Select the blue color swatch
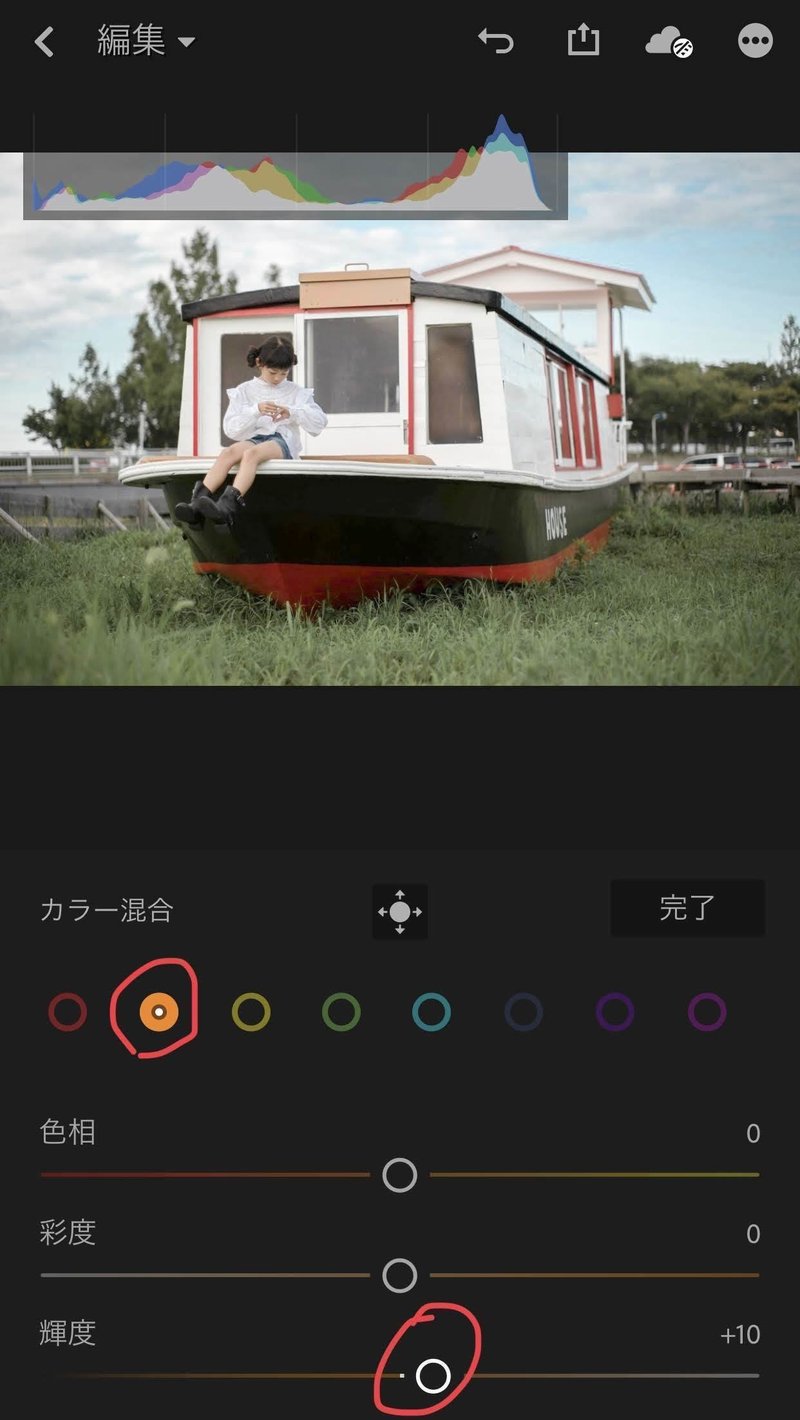The width and height of the screenshot is (800, 1420). [523, 1012]
